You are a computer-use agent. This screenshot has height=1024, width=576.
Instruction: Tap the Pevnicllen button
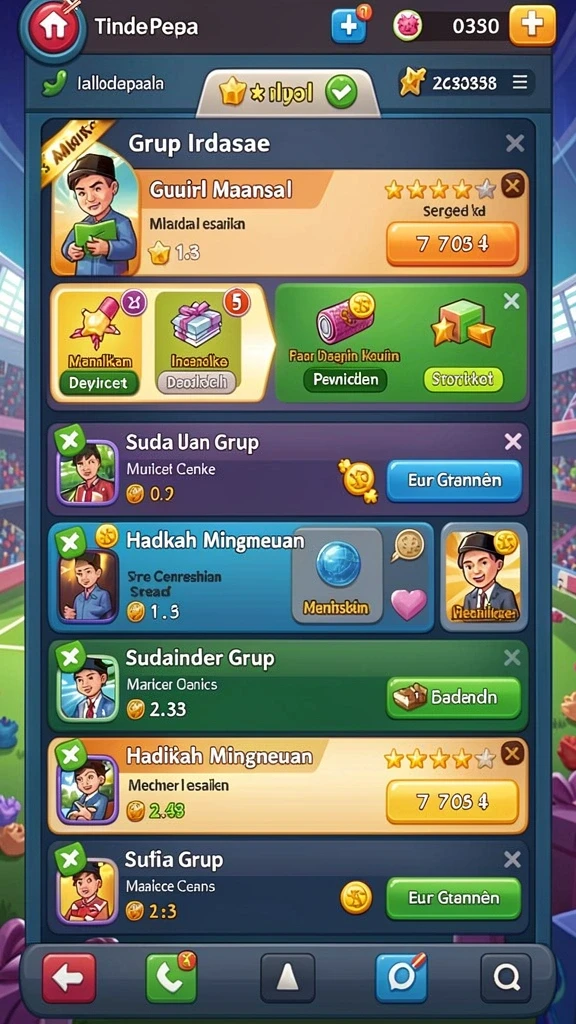coord(345,379)
